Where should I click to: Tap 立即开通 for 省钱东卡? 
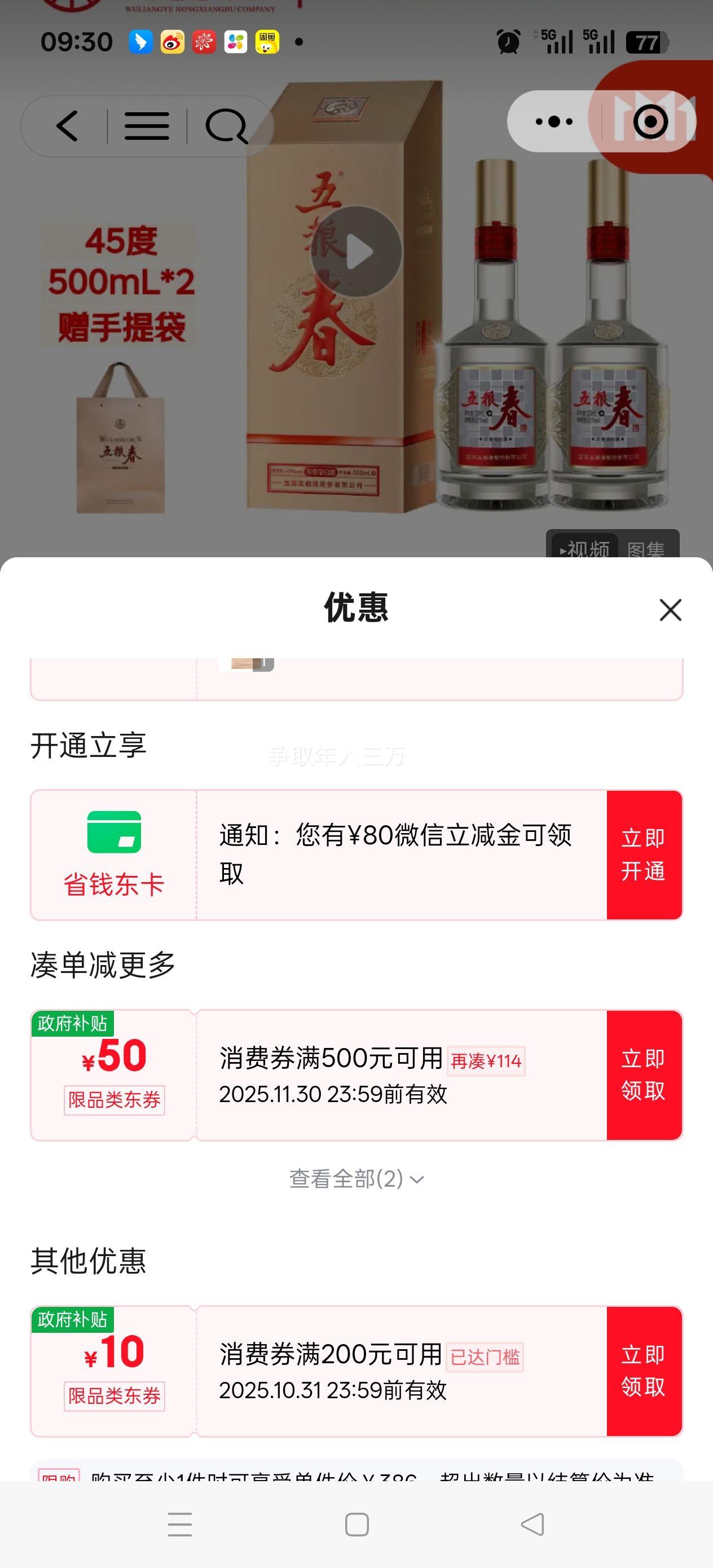644,855
